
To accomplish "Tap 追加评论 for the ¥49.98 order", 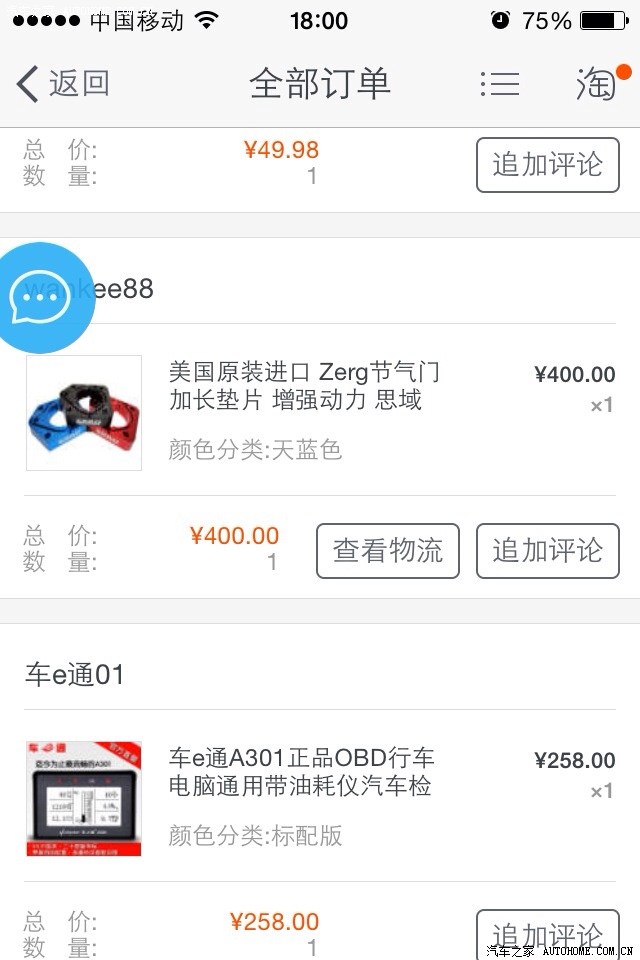I will 547,165.
